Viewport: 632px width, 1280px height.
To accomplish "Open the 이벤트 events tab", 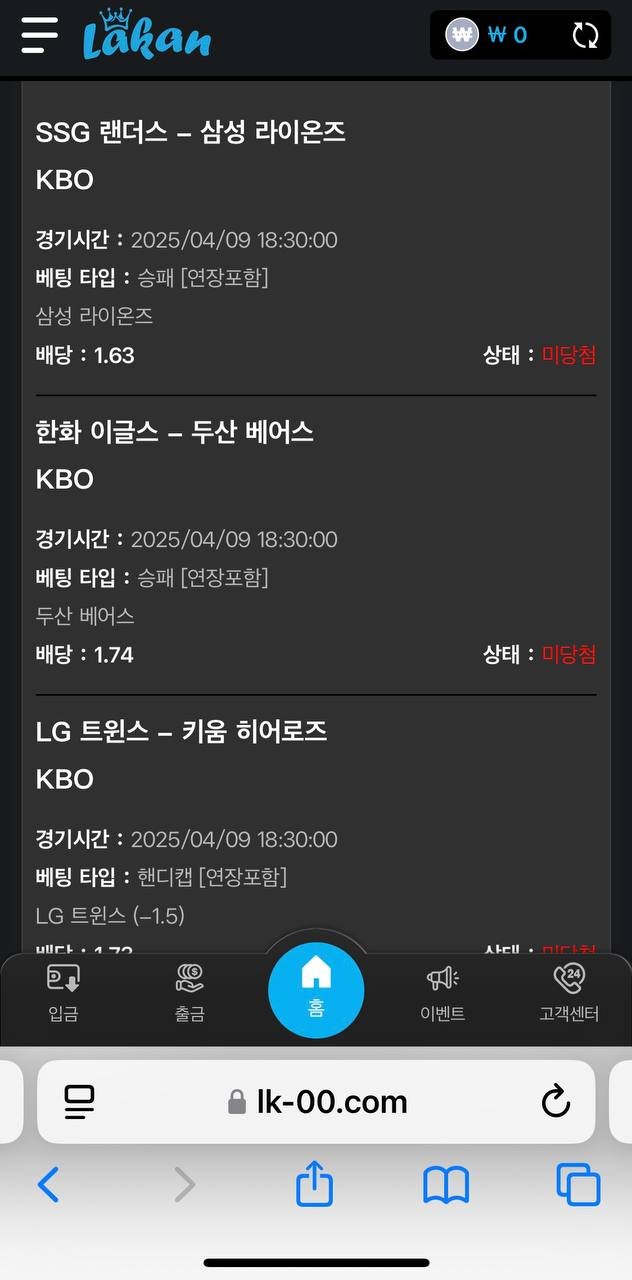I will 442,992.
